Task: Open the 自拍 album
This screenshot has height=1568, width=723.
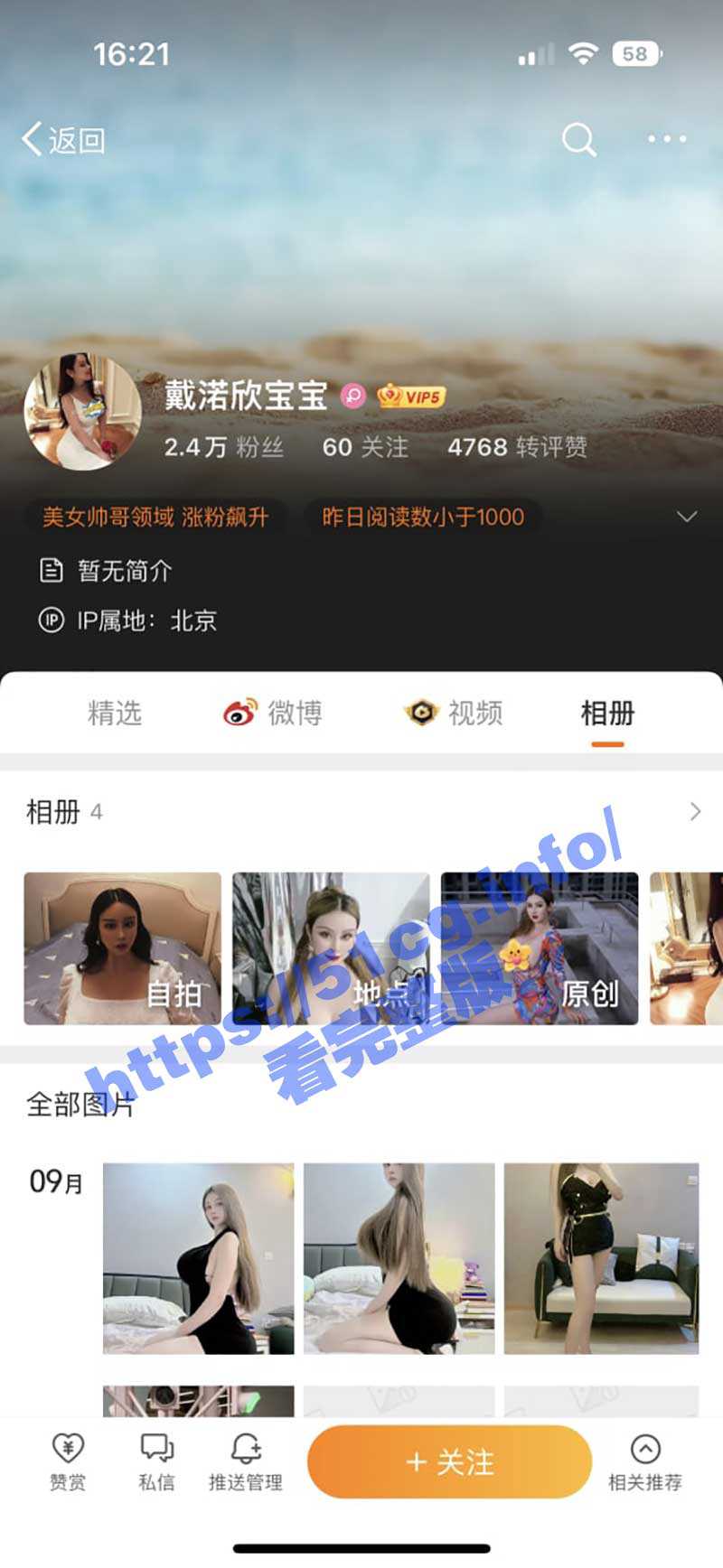Action: [x=122, y=948]
